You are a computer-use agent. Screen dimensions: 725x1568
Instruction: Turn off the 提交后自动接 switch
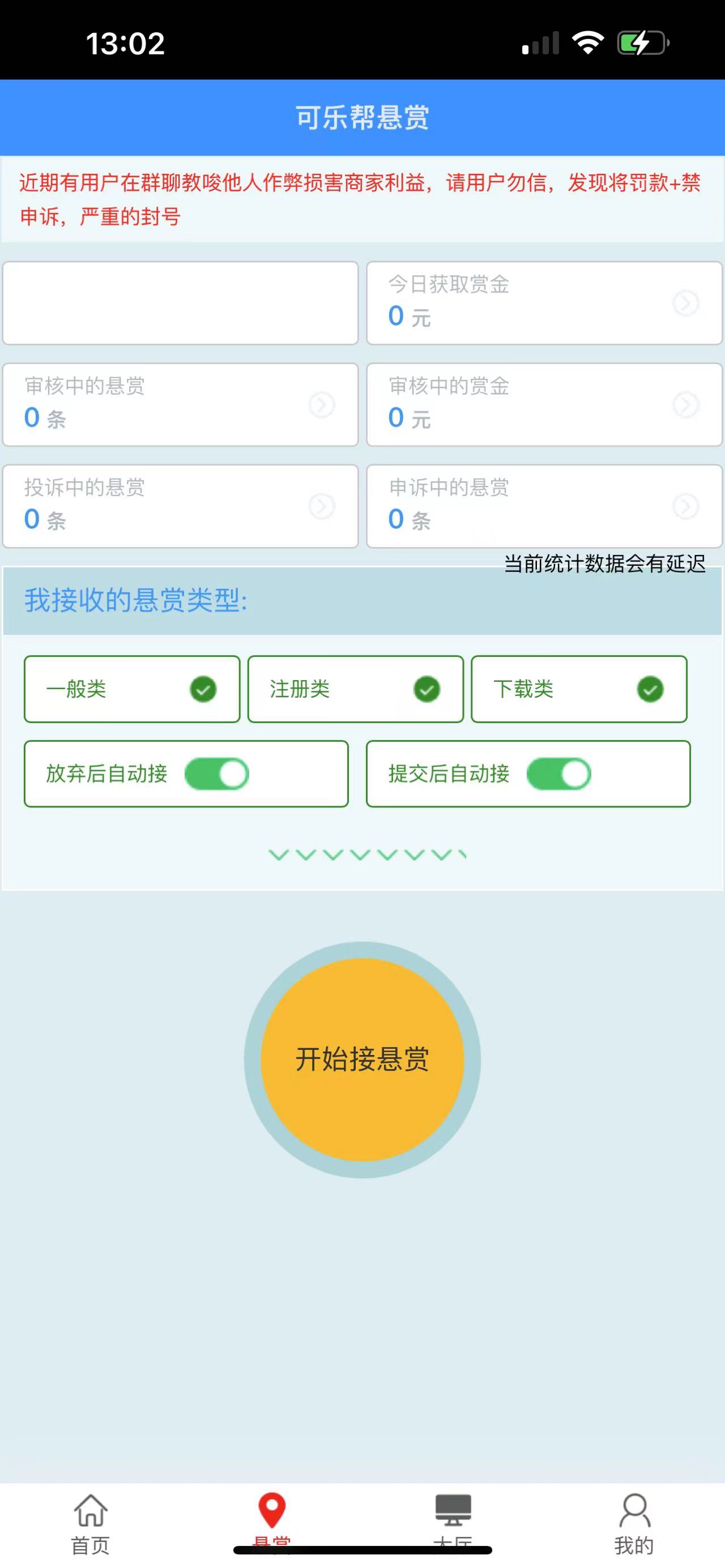coord(561,773)
